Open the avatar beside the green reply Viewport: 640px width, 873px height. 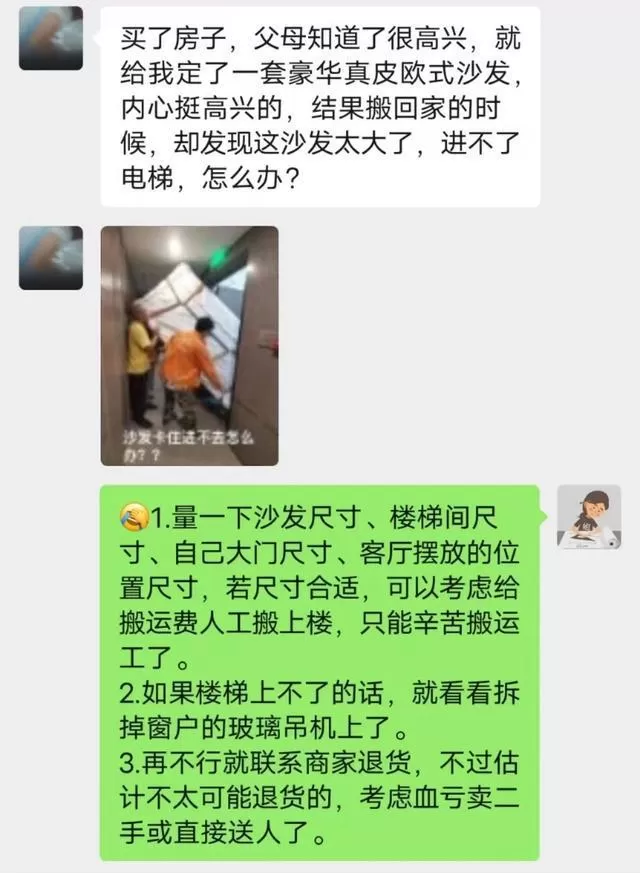(589, 517)
